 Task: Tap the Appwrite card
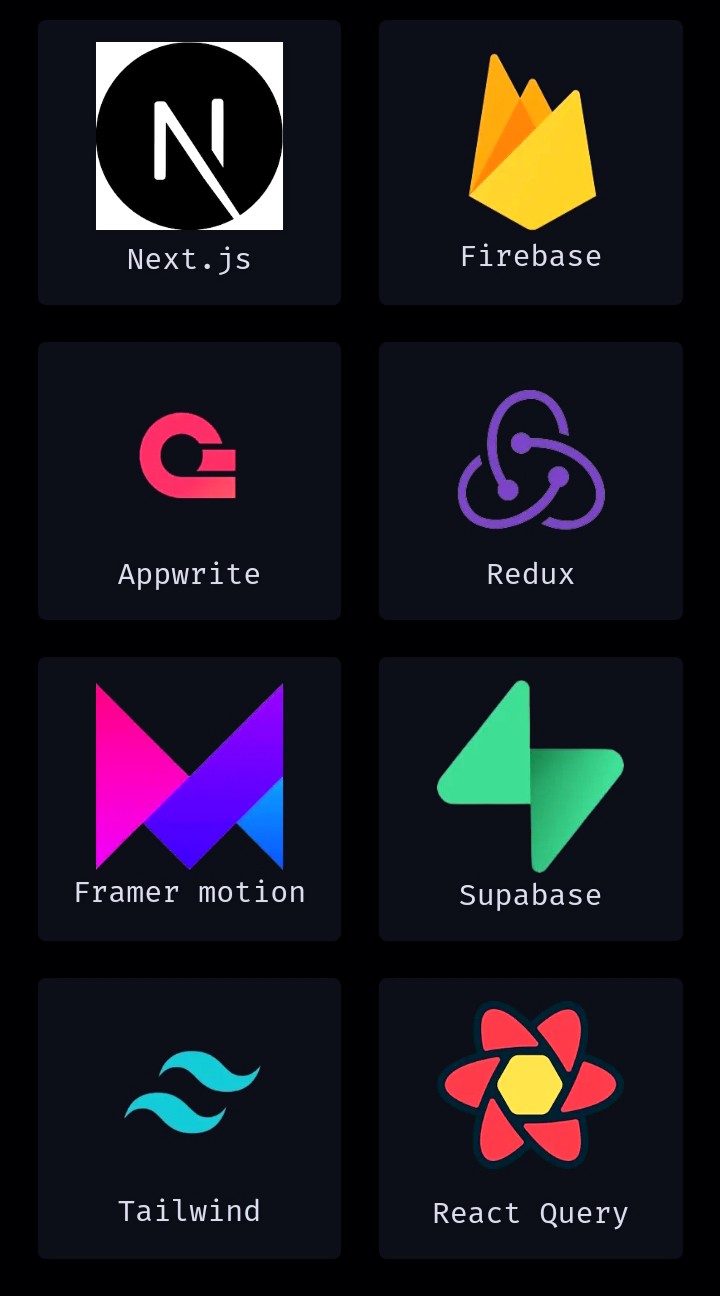click(189, 481)
